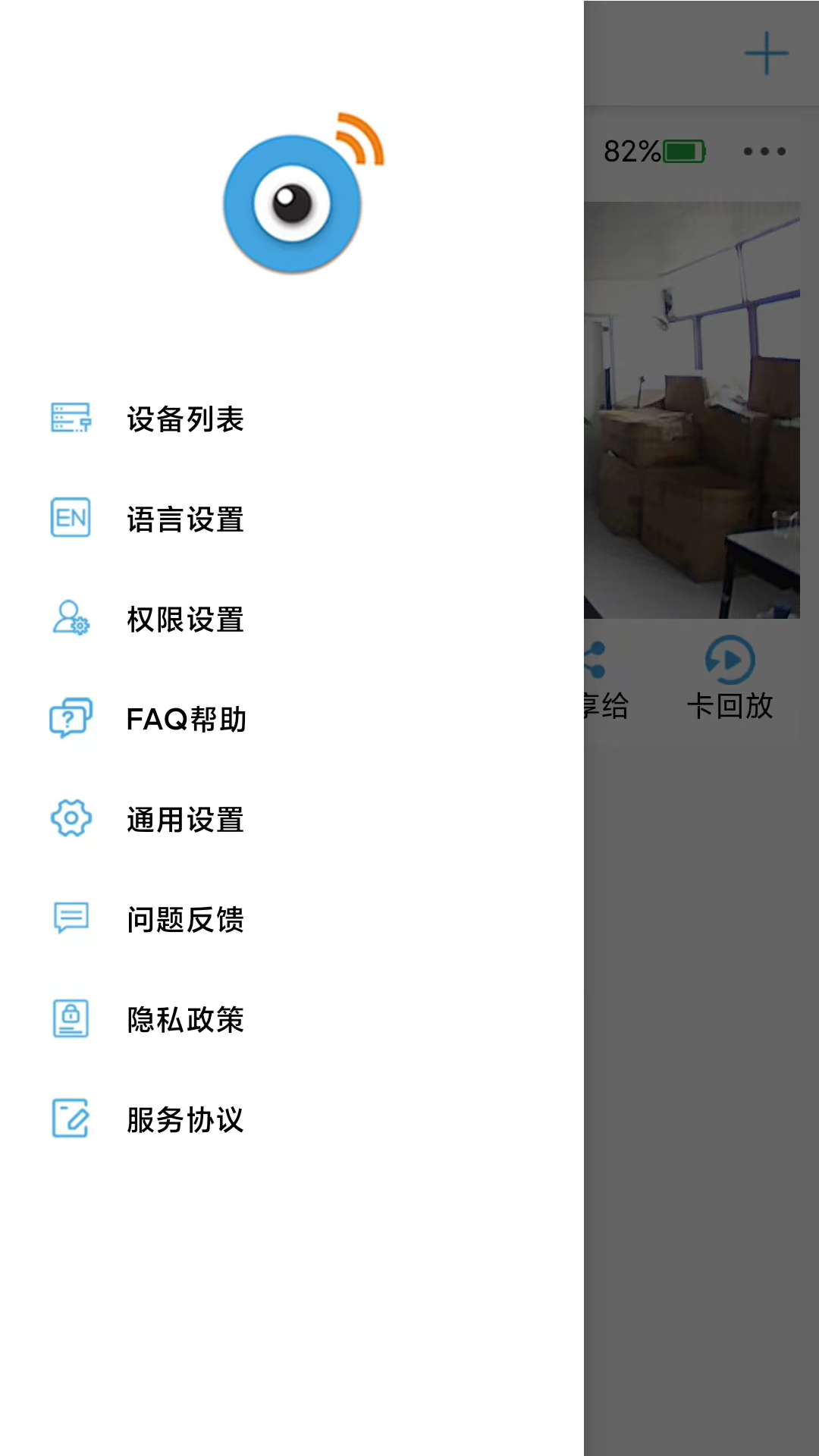Open the three-dot more options menu
This screenshot has width=819, height=1456.
click(764, 151)
